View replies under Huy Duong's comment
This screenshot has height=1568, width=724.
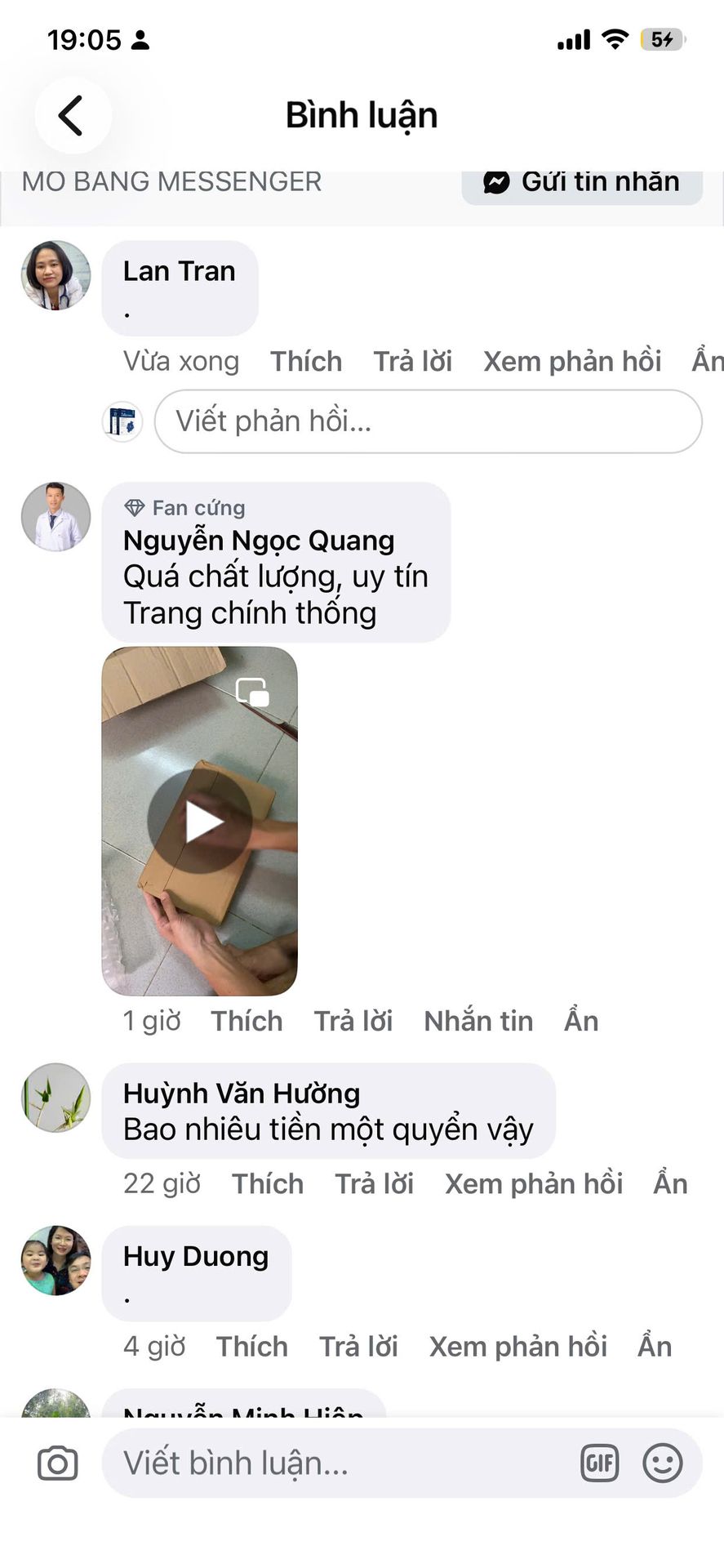(518, 1347)
